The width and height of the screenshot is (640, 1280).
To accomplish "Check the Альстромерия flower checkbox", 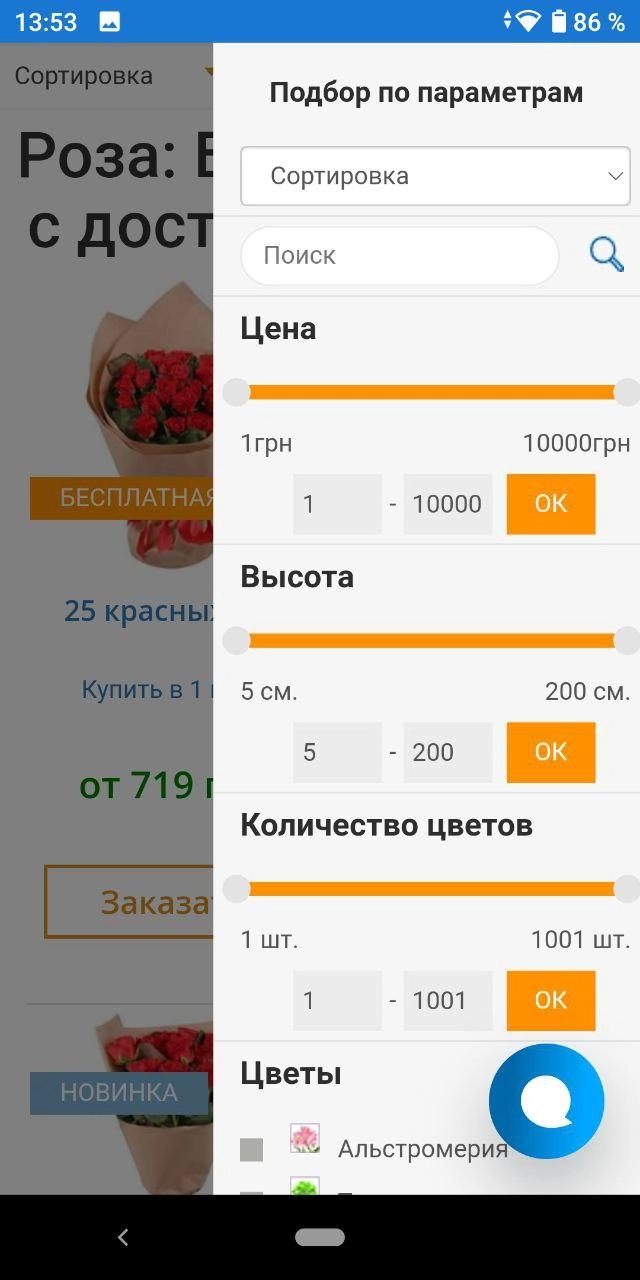I will 252,1150.
